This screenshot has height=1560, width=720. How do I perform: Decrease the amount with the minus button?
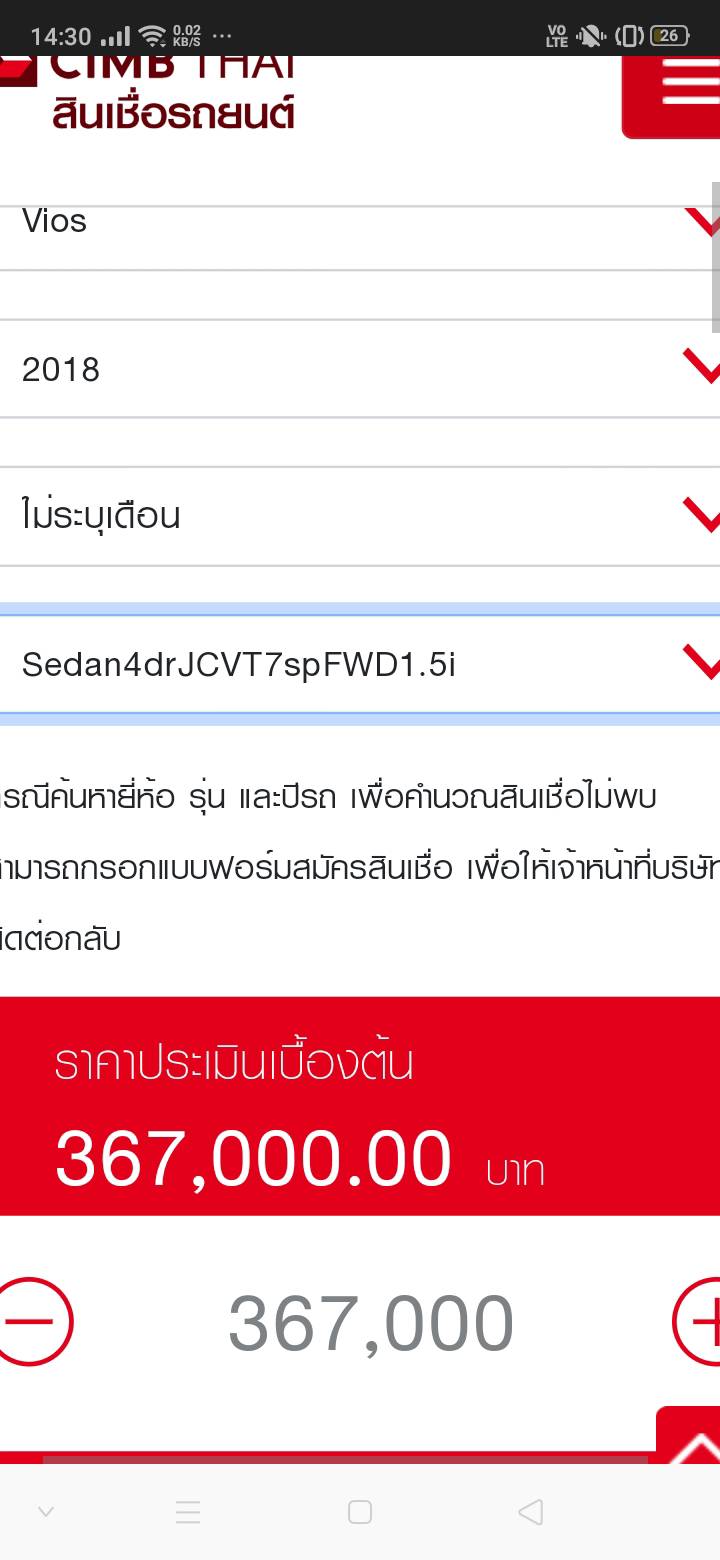point(34,1321)
